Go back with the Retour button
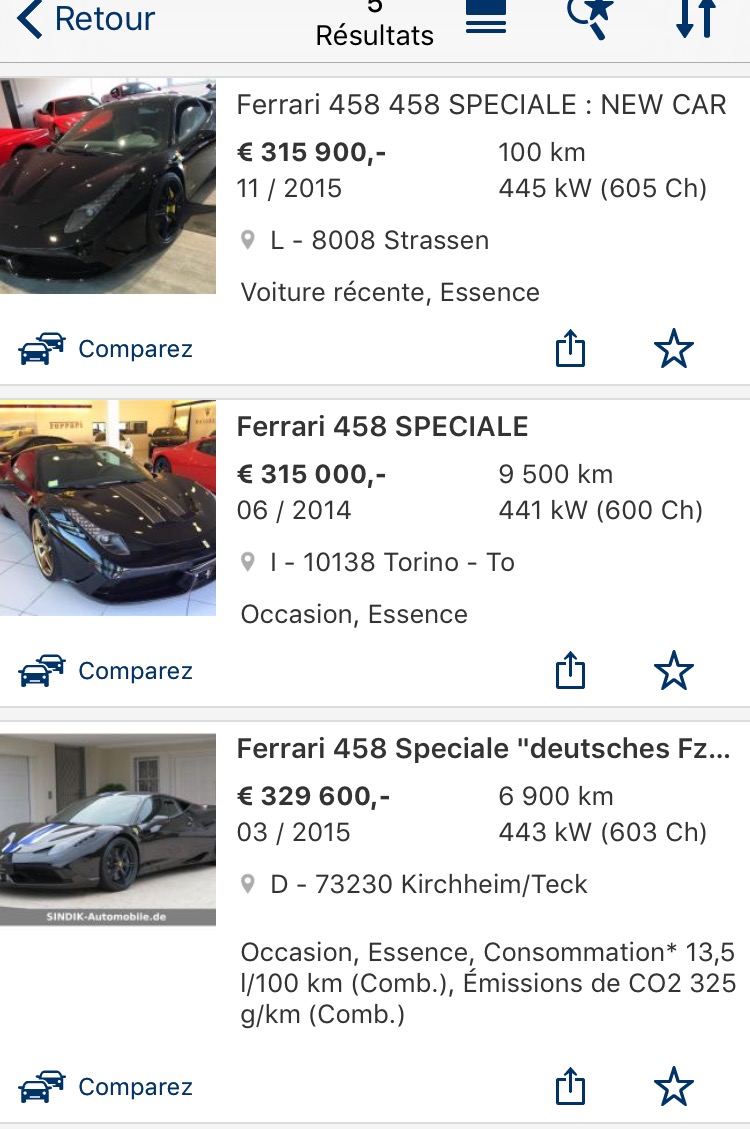This screenshot has width=750, height=1129. point(86,19)
